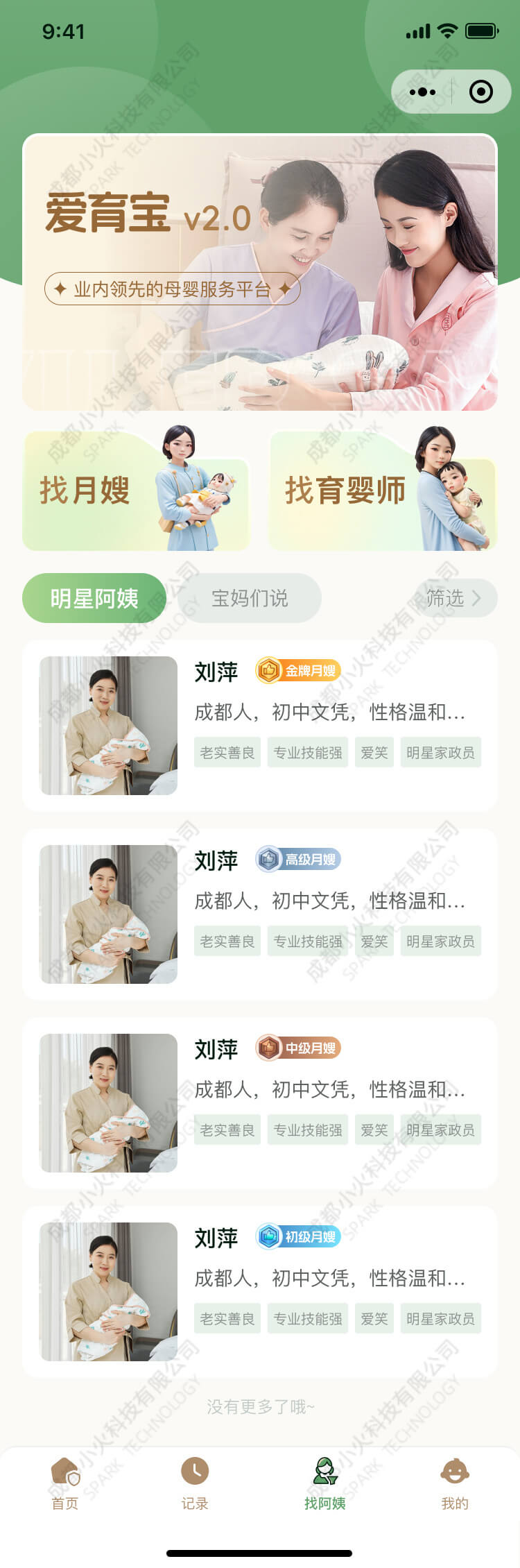Switch to the 宝妈们说 tab
The height and width of the screenshot is (1568, 520).
[x=250, y=598]
